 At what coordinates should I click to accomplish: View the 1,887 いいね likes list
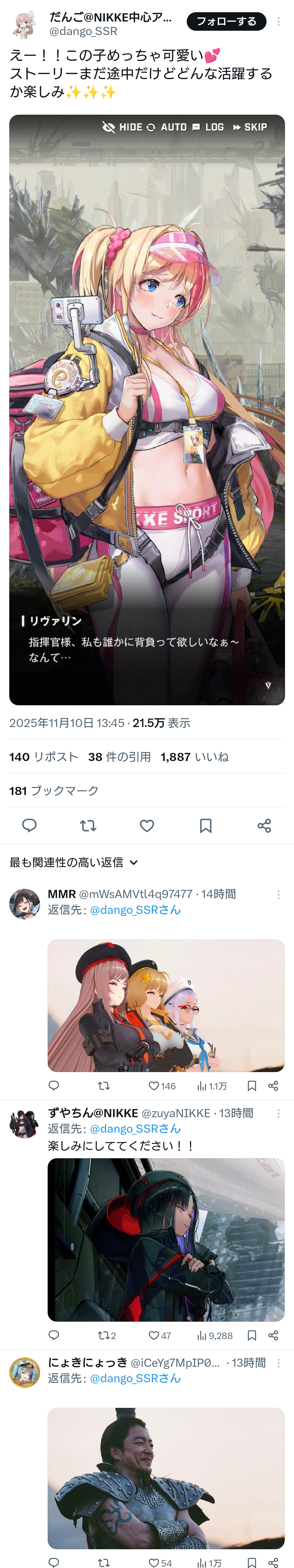pos(194,757)
